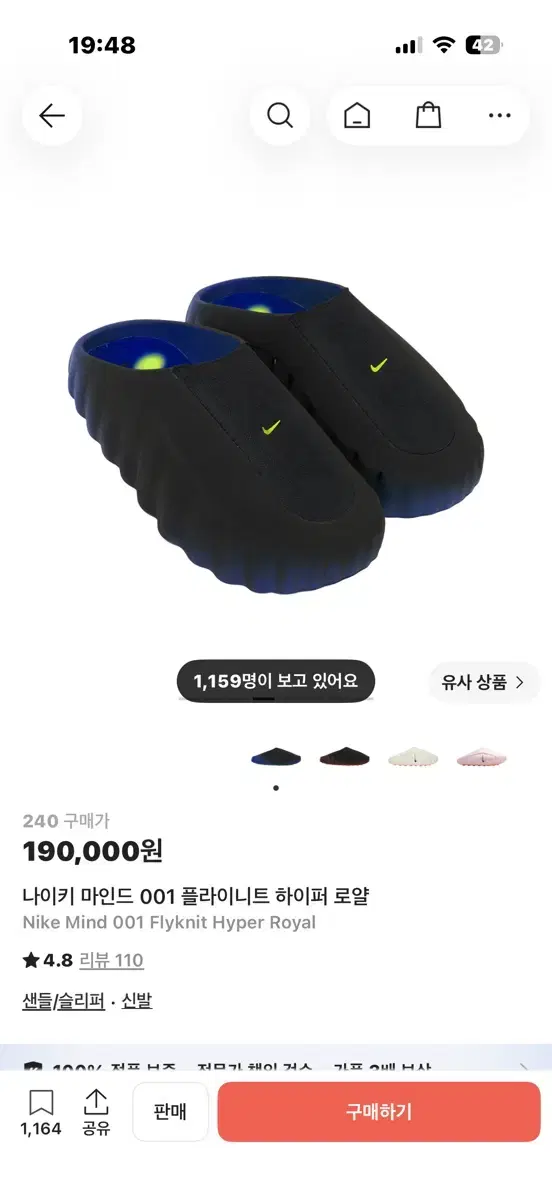The width and height of the screenshot is (552, 1200).
Task: Open search with the magnifier icon
Action: 280,116
